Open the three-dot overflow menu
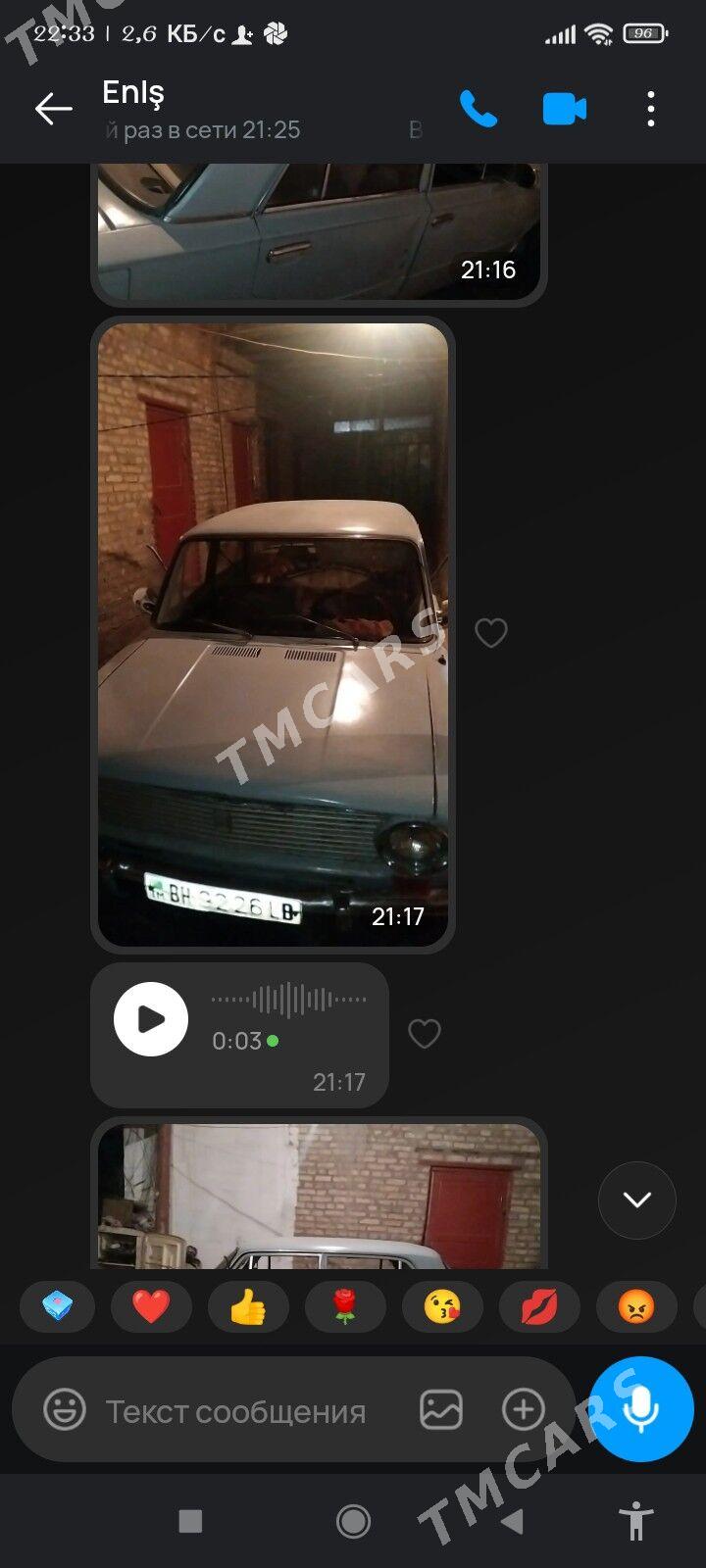Screen dimensions: 706x1568 (x=650, y=109)
